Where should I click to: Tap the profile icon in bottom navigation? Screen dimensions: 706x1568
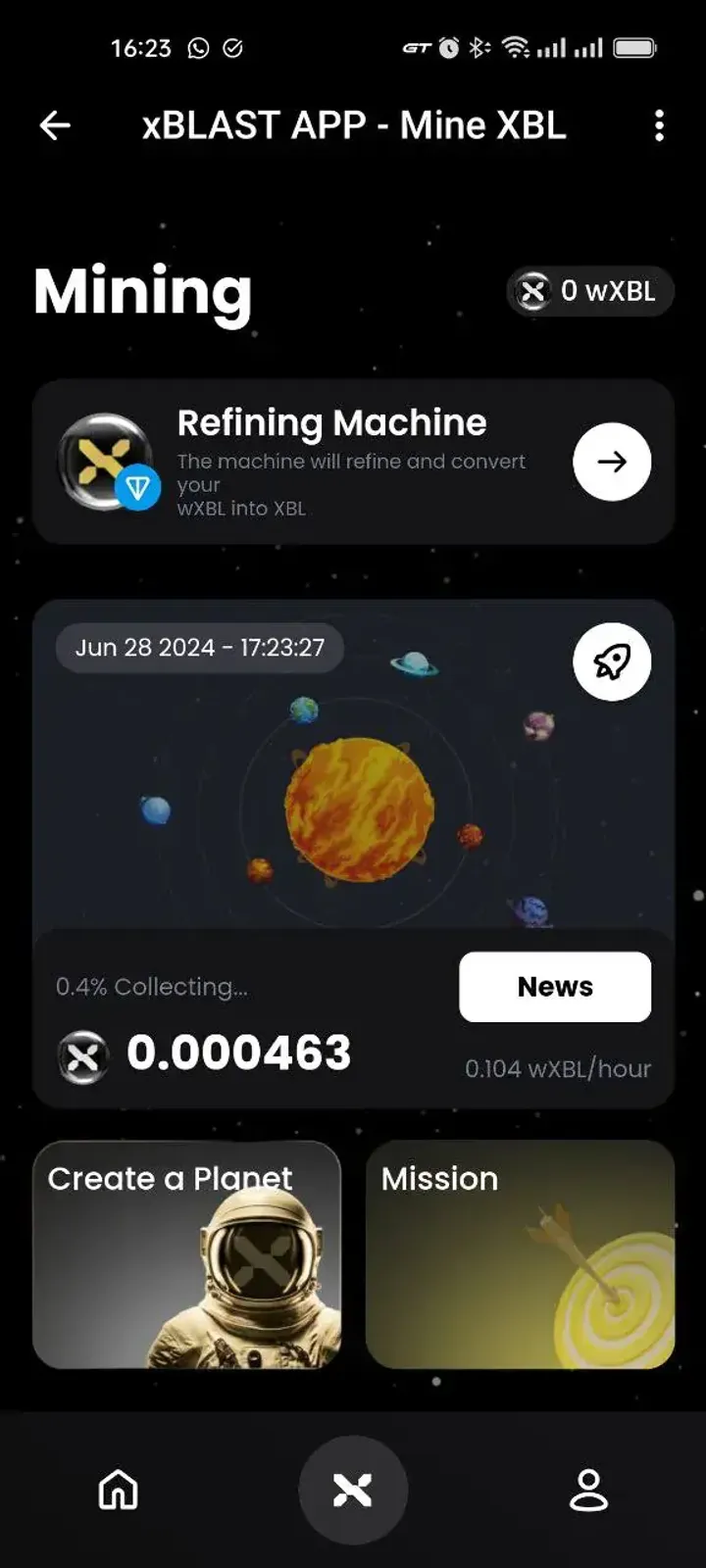(x=589, y=1490)
